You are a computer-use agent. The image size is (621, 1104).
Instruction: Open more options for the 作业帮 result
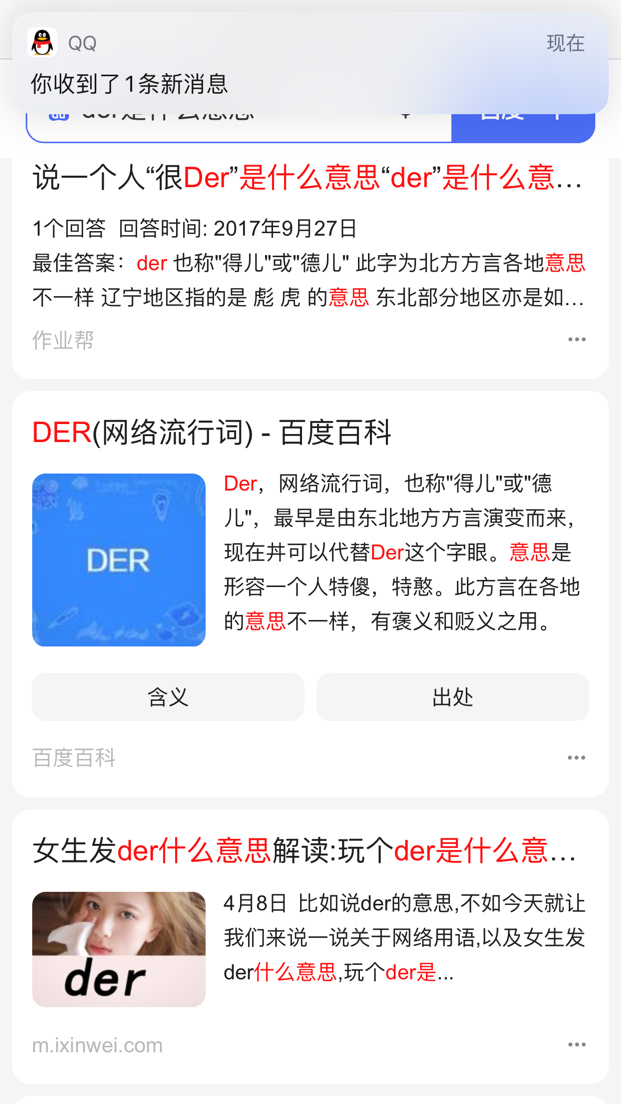coord(576,340)
